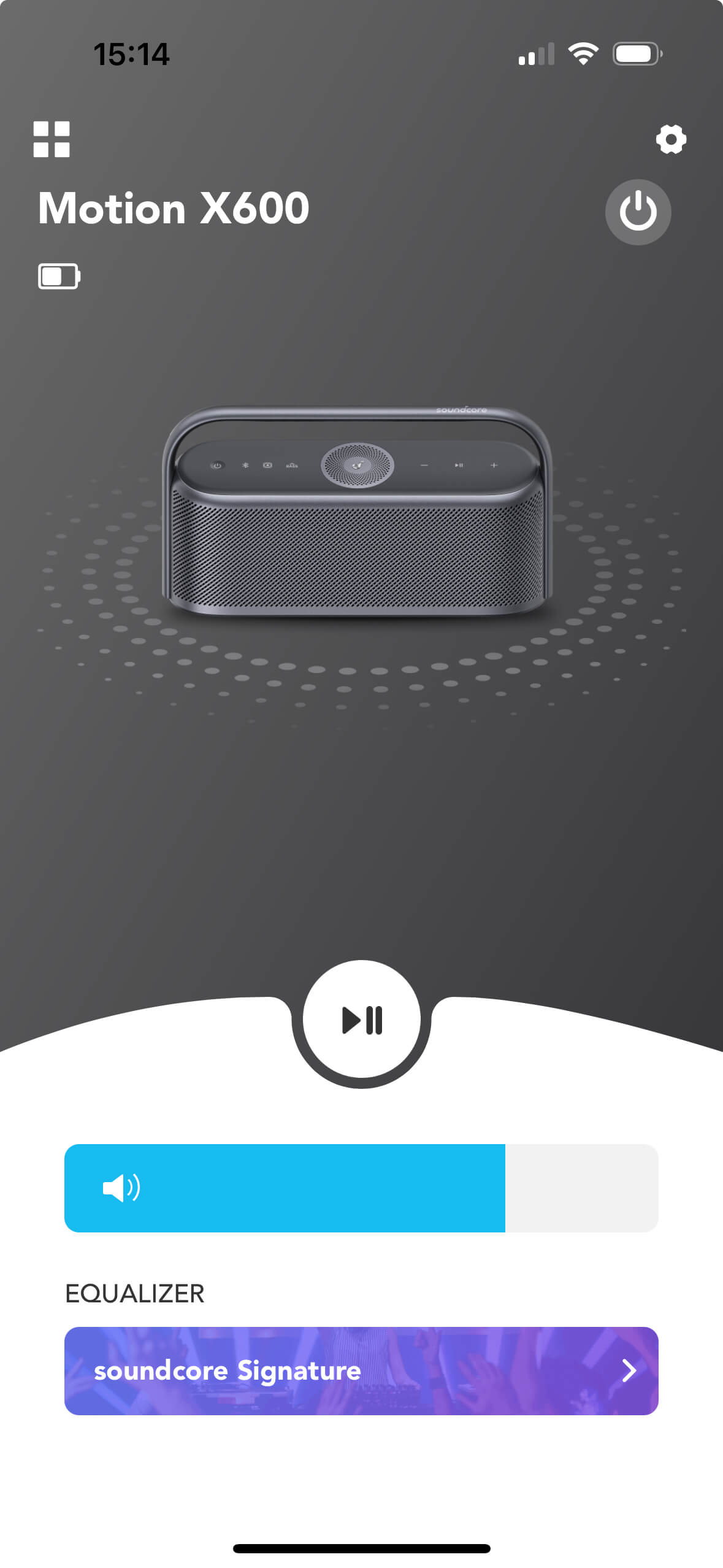
Task: Open the device grid menu
Action: point(52,139)
